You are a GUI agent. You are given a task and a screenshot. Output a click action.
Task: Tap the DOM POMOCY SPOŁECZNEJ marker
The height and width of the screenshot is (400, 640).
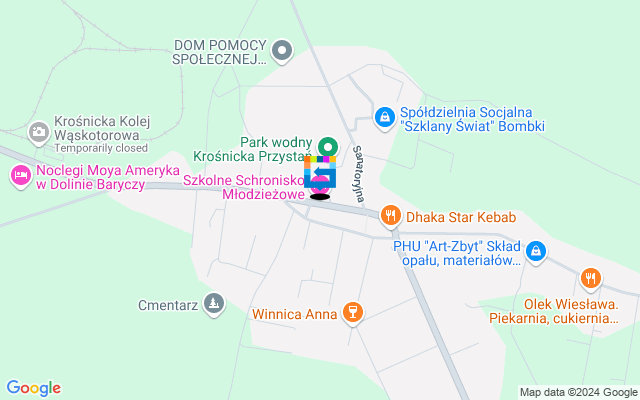(x=283, y=49)
